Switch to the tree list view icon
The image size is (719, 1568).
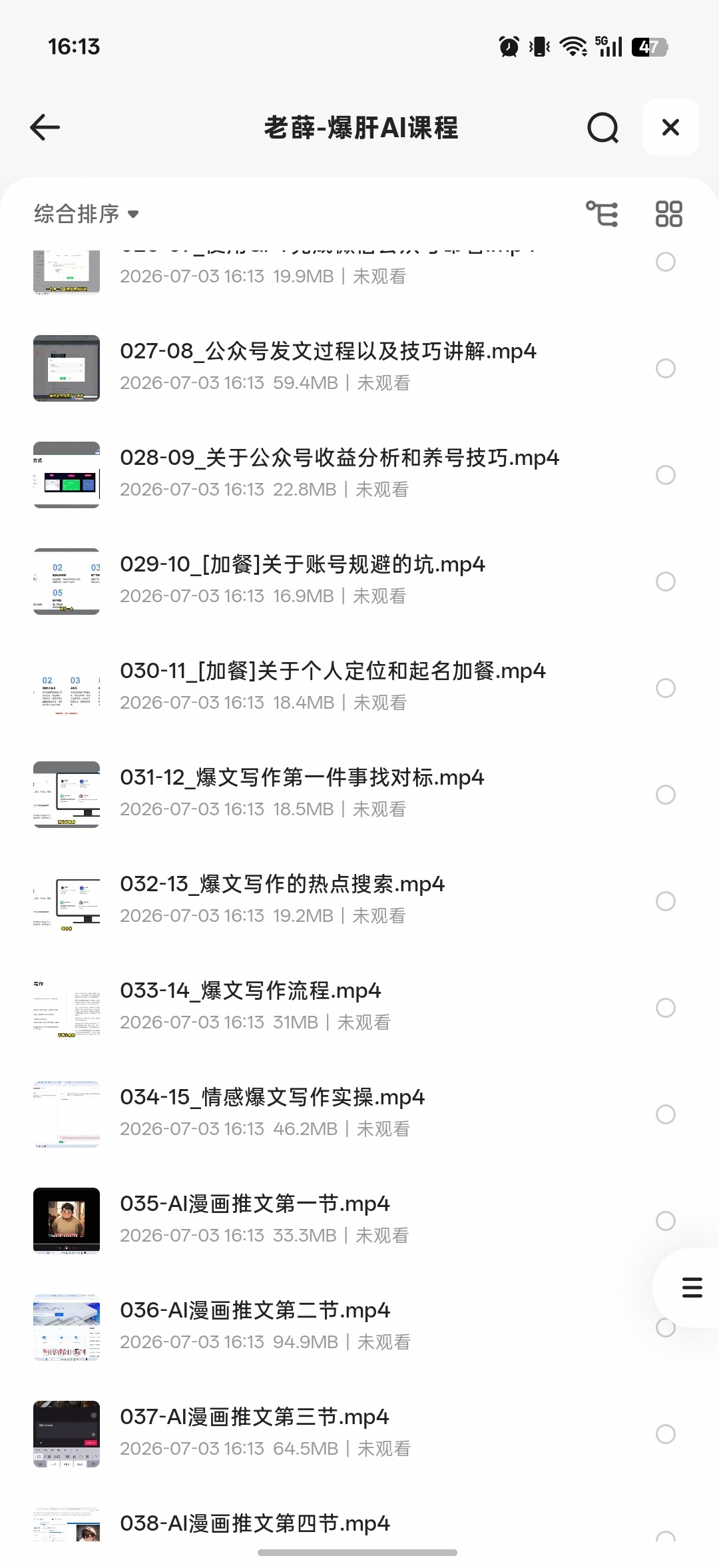point(602,214)
